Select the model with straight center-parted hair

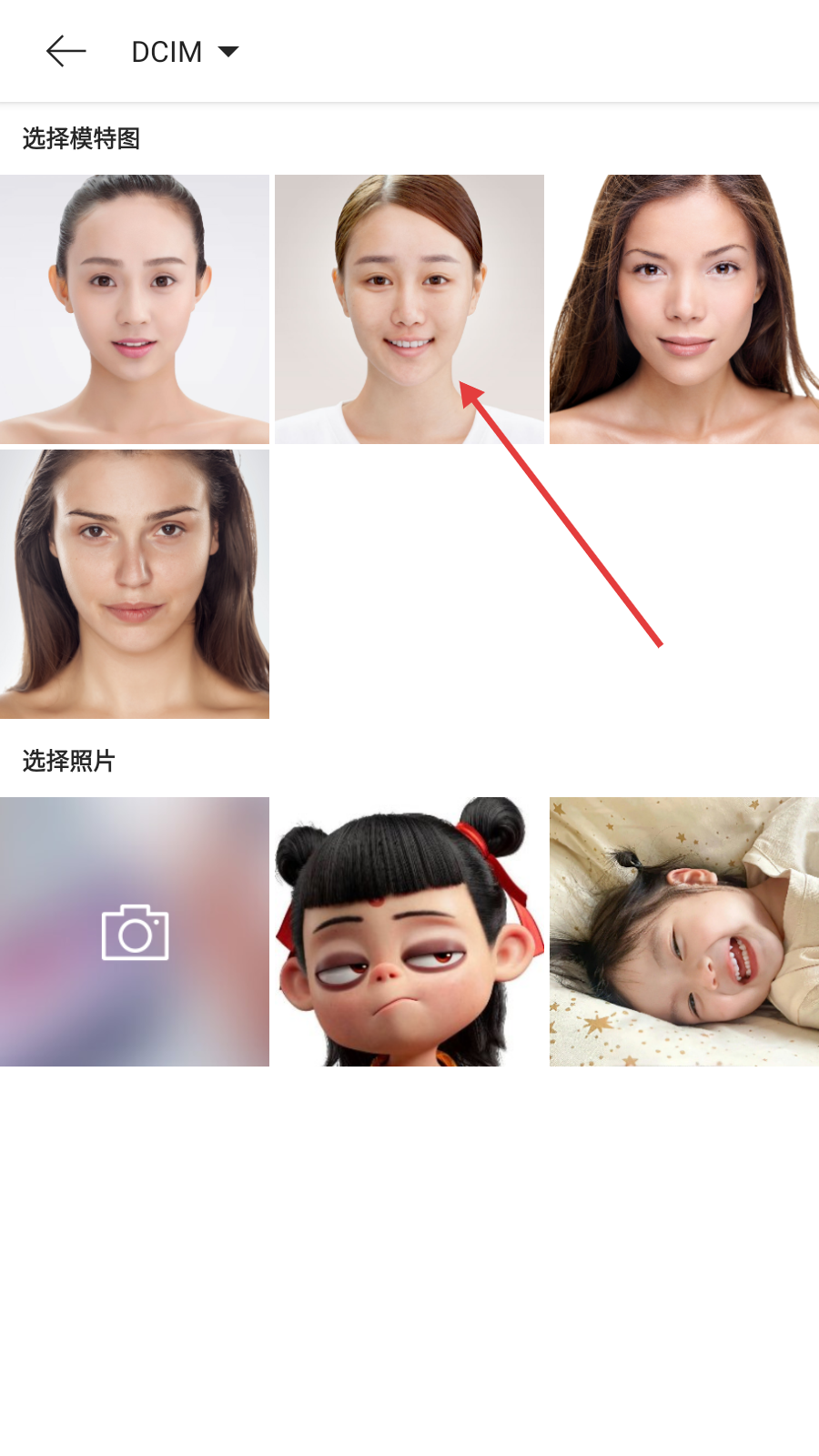(135, 584)
